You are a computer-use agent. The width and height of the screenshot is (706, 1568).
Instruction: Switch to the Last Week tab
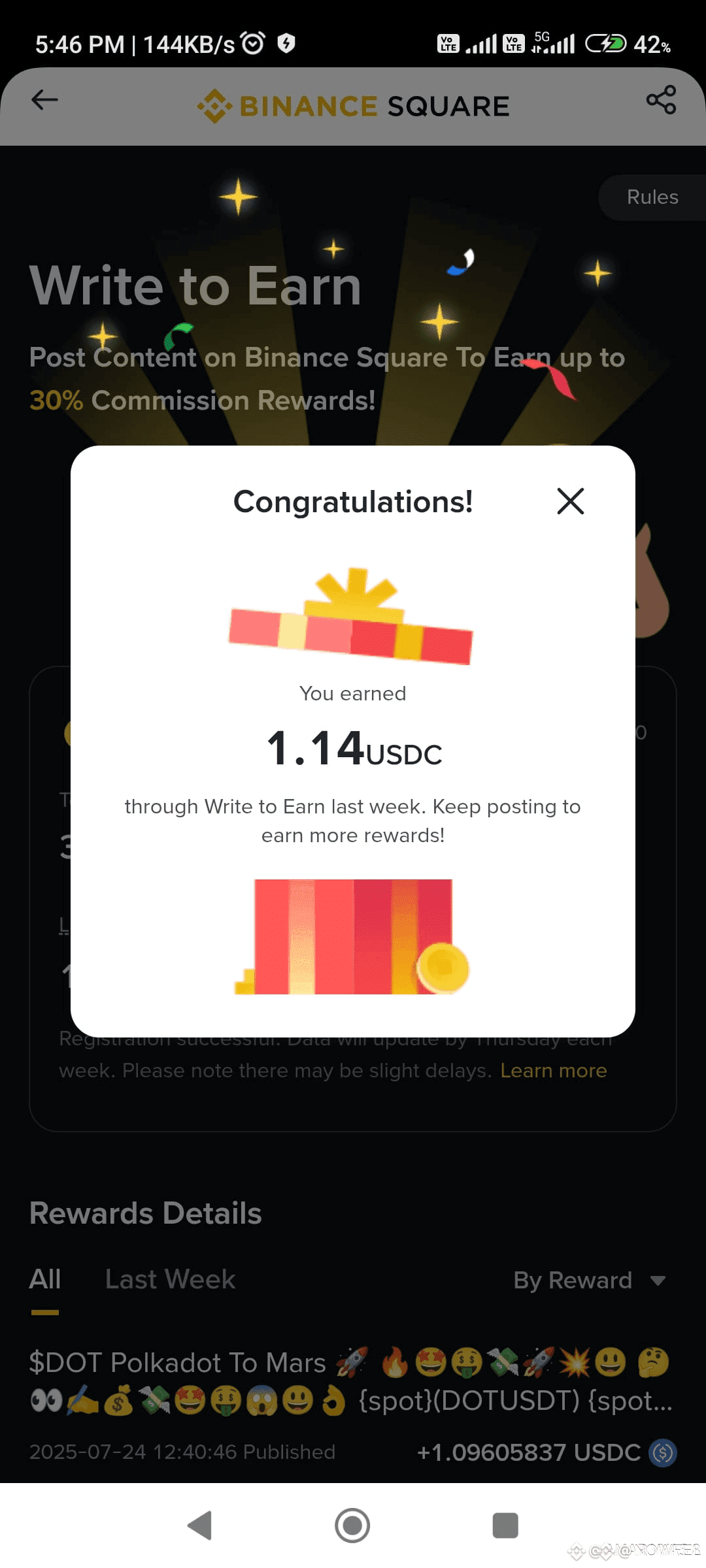pos(170,1279)
